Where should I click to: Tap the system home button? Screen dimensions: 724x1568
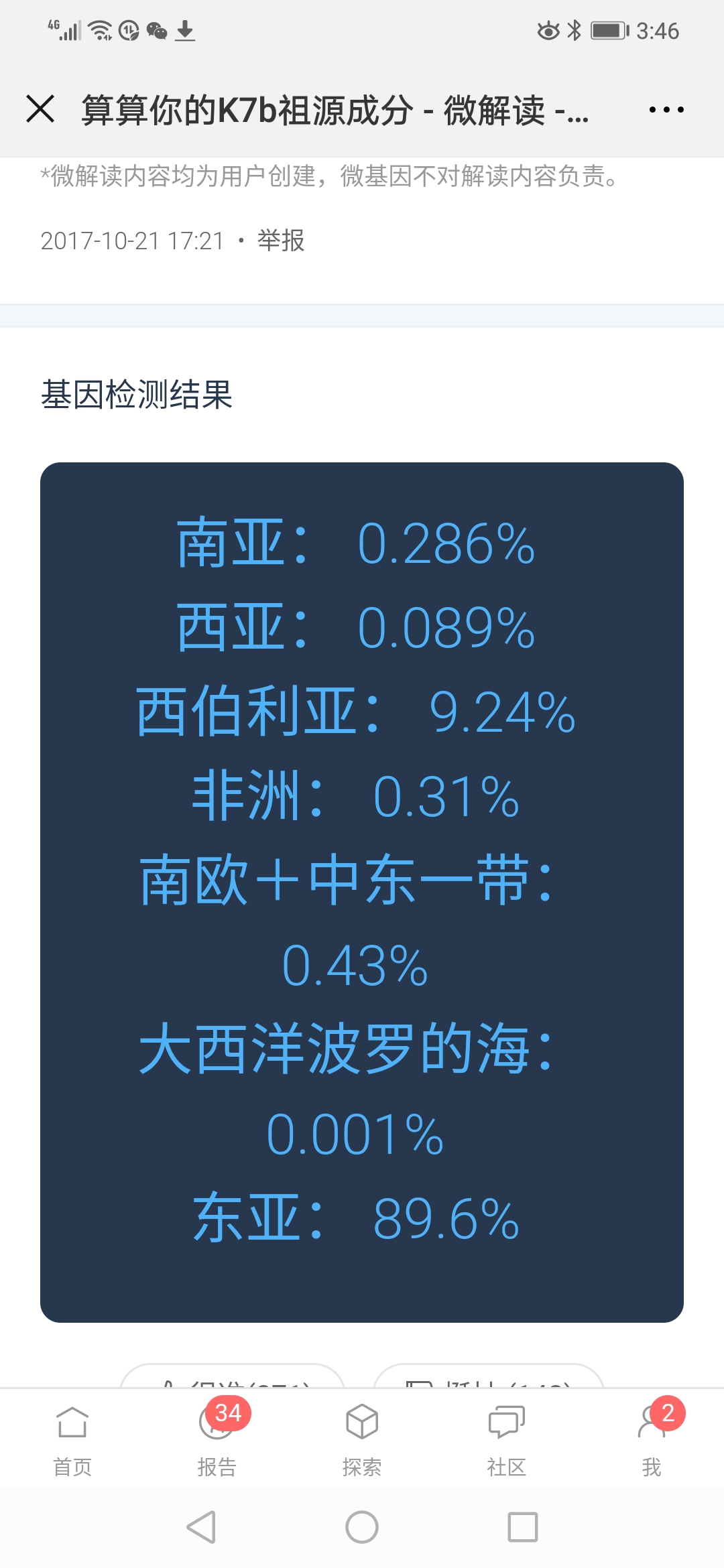pos(362,1527)
